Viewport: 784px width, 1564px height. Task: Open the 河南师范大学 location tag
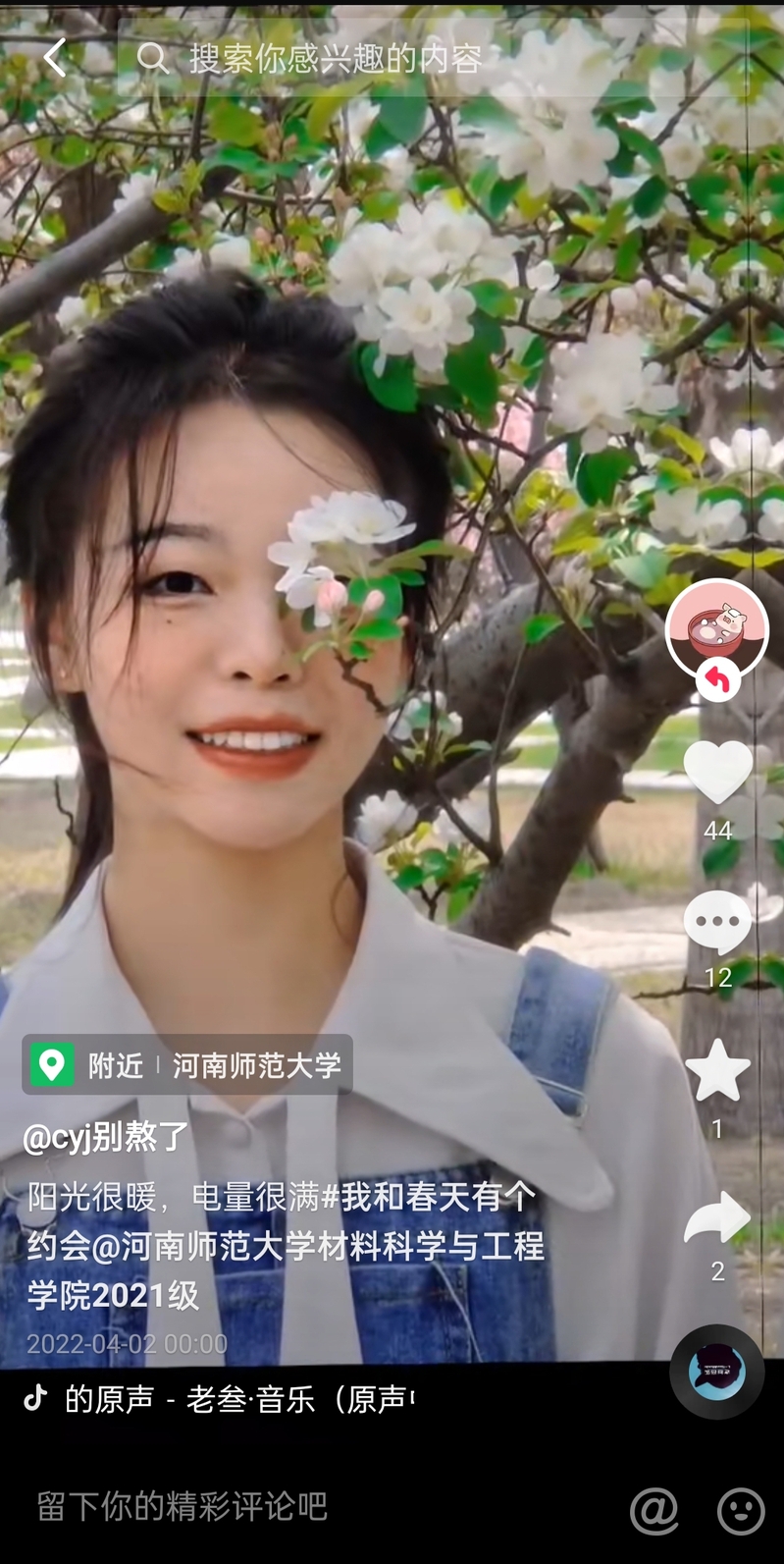187,1065
